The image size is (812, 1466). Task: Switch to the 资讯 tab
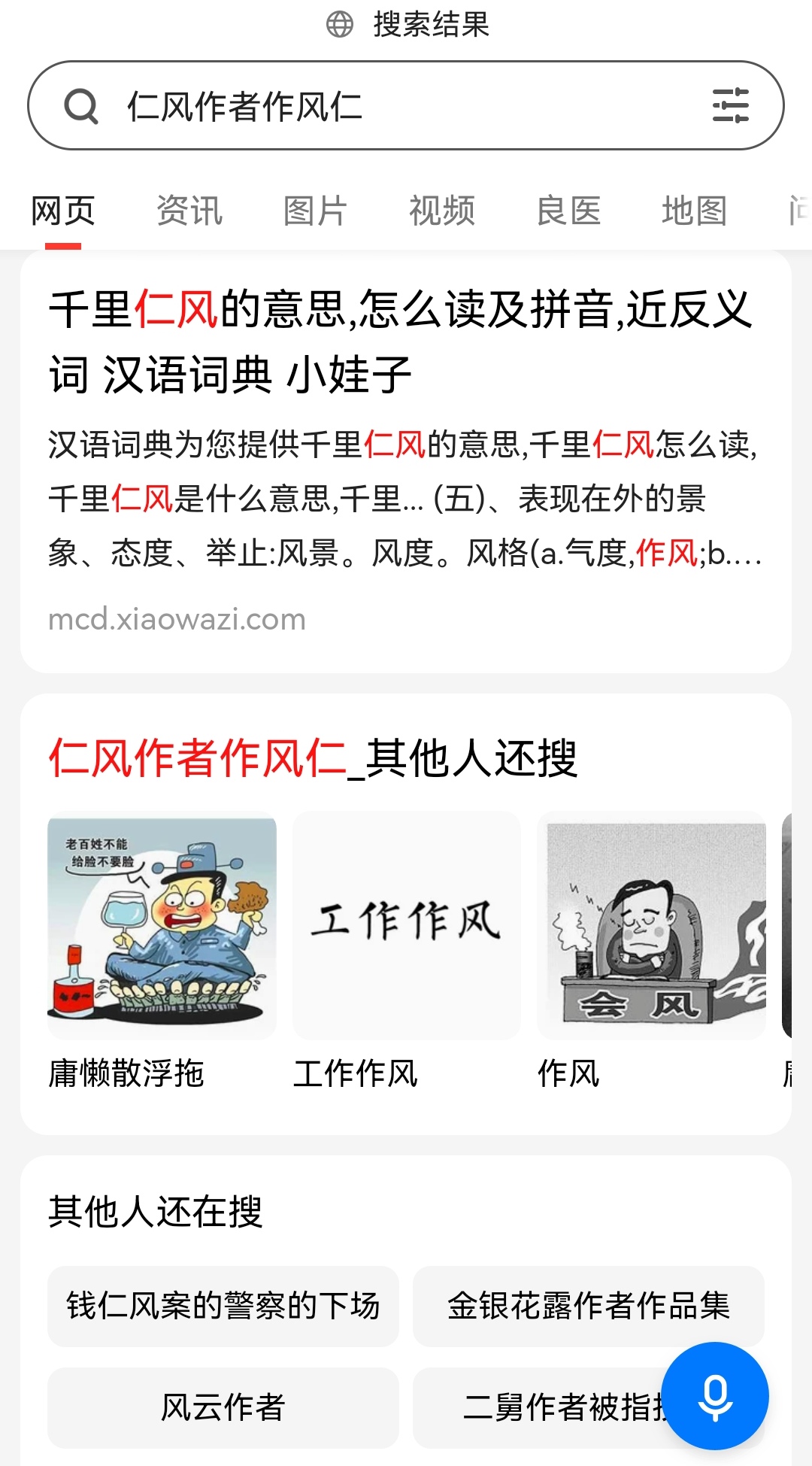point(189,211)
